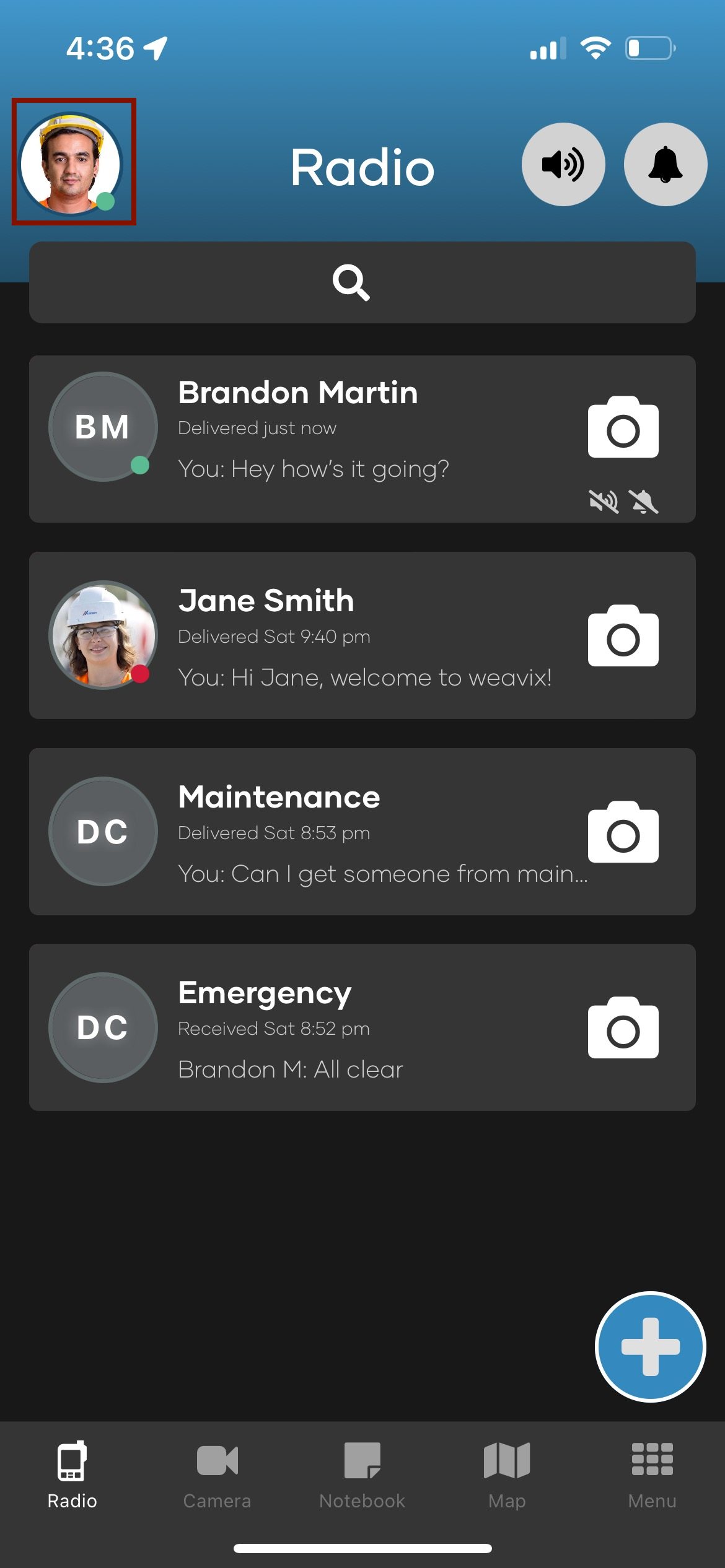725x1568 pixels.
Task: Tap the speaker volume icon
Action: click(x=563, y=165)
